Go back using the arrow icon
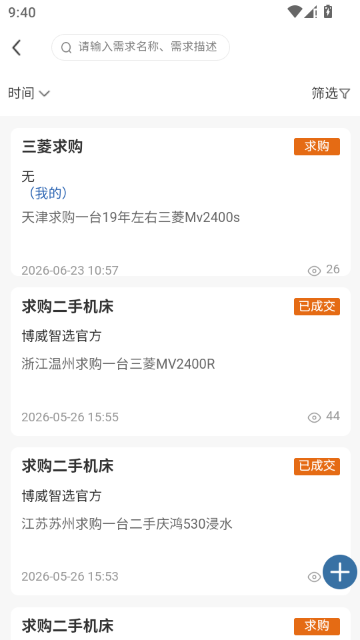The image size is (360, 640). (16, 48)
